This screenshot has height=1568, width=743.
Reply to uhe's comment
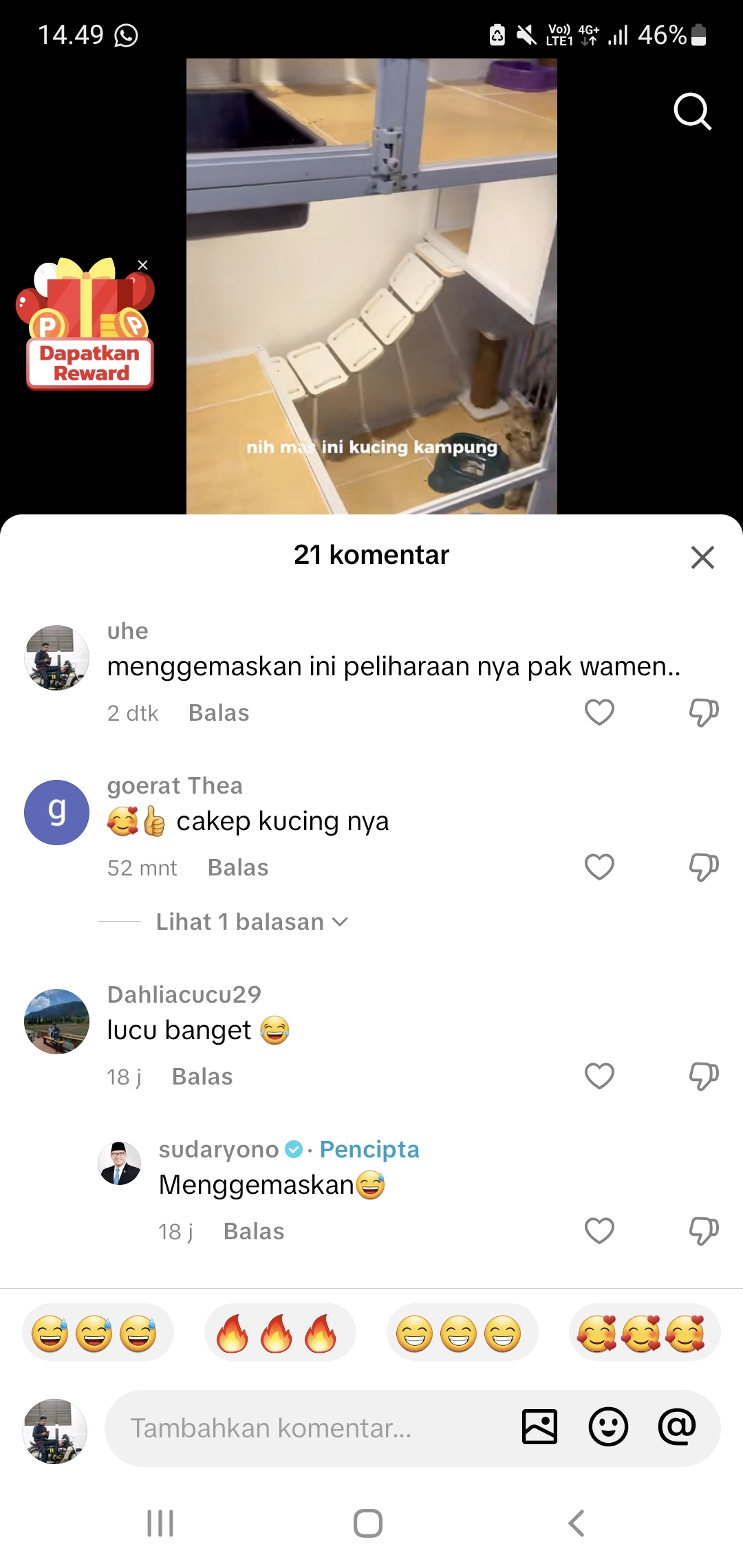[219, 713]
